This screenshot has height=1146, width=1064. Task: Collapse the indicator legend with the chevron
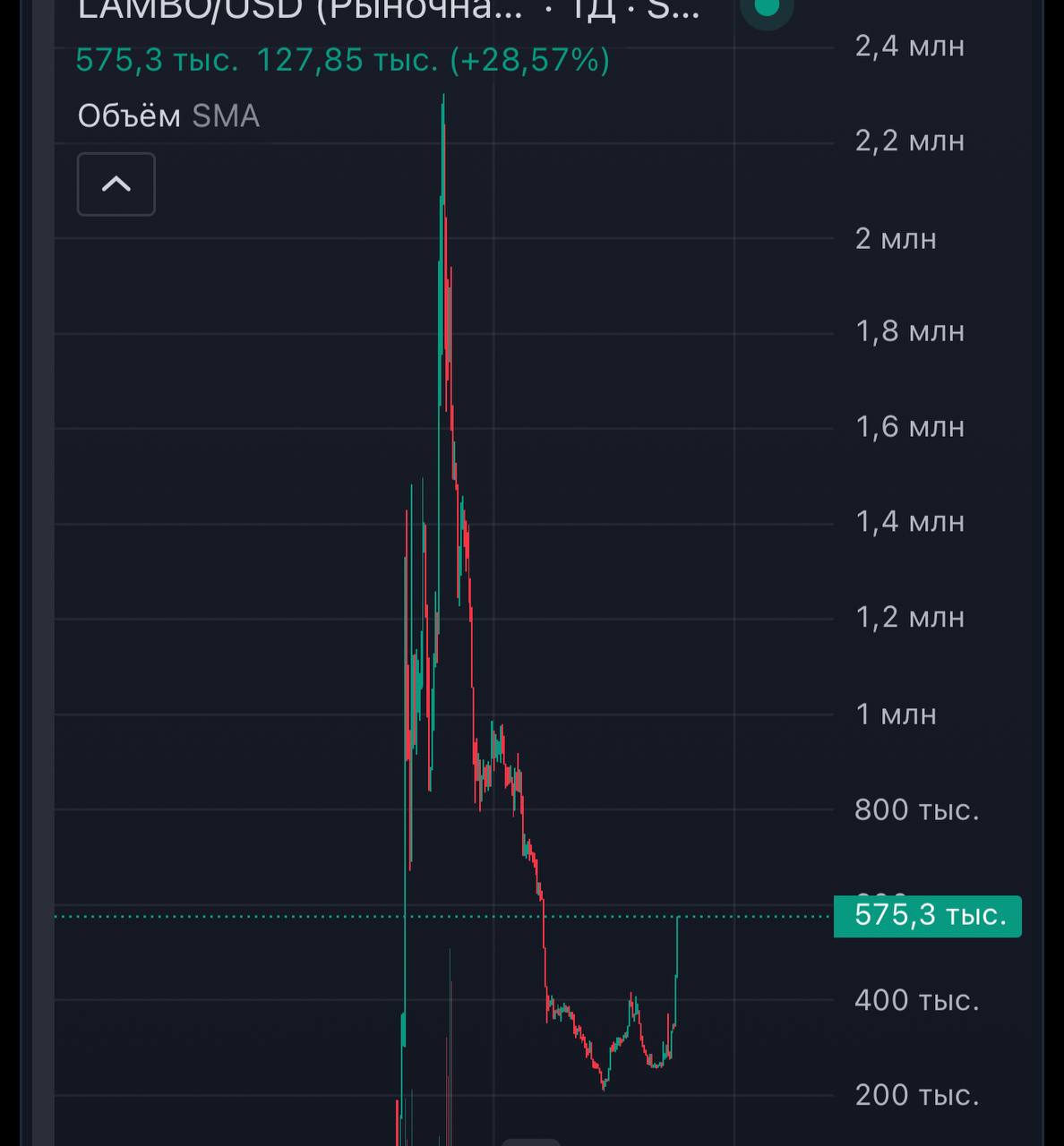click(116, 184)
